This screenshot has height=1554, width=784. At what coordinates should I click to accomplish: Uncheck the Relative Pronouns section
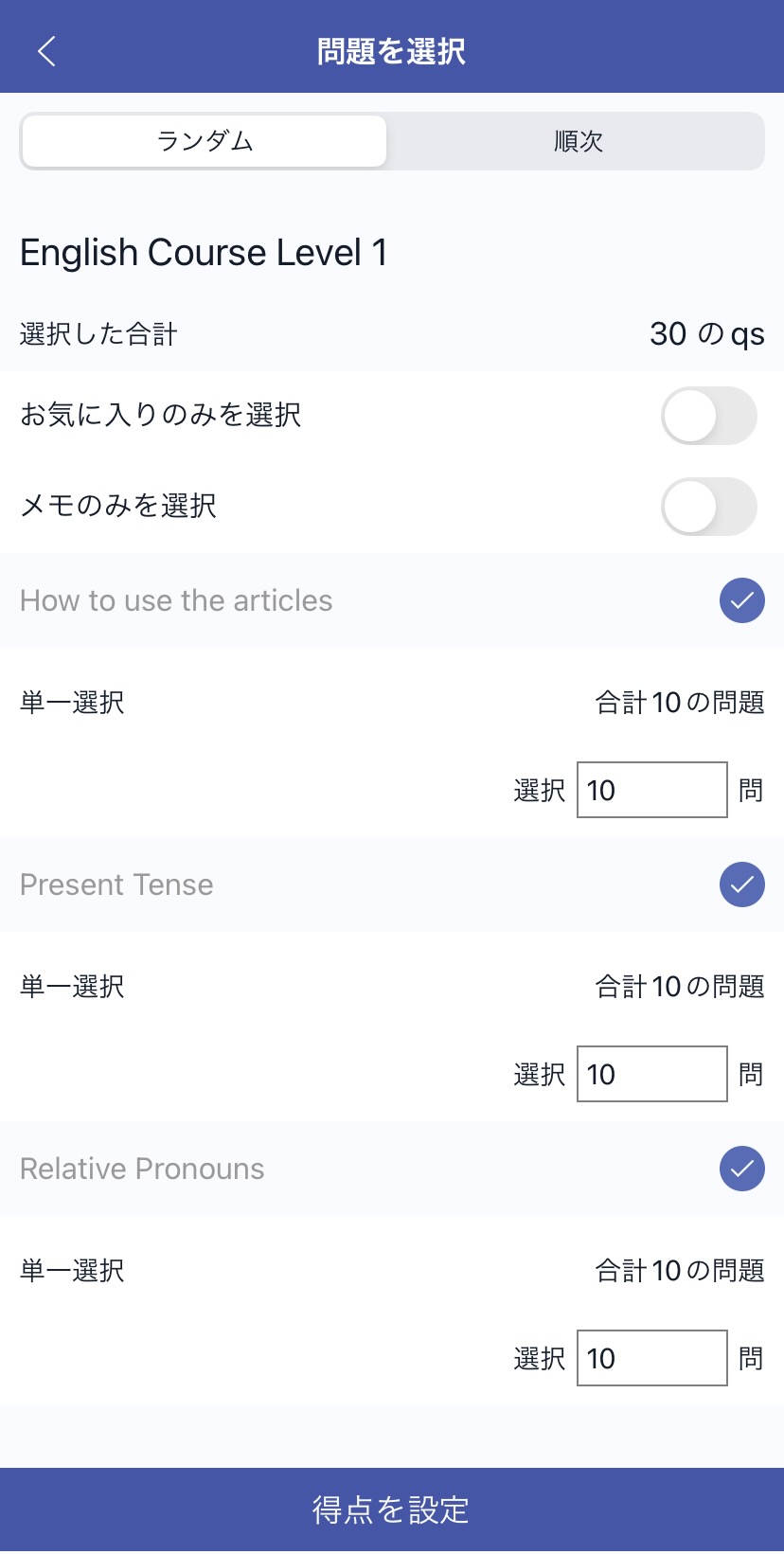pyautogui.click(x=741, y=1169)
